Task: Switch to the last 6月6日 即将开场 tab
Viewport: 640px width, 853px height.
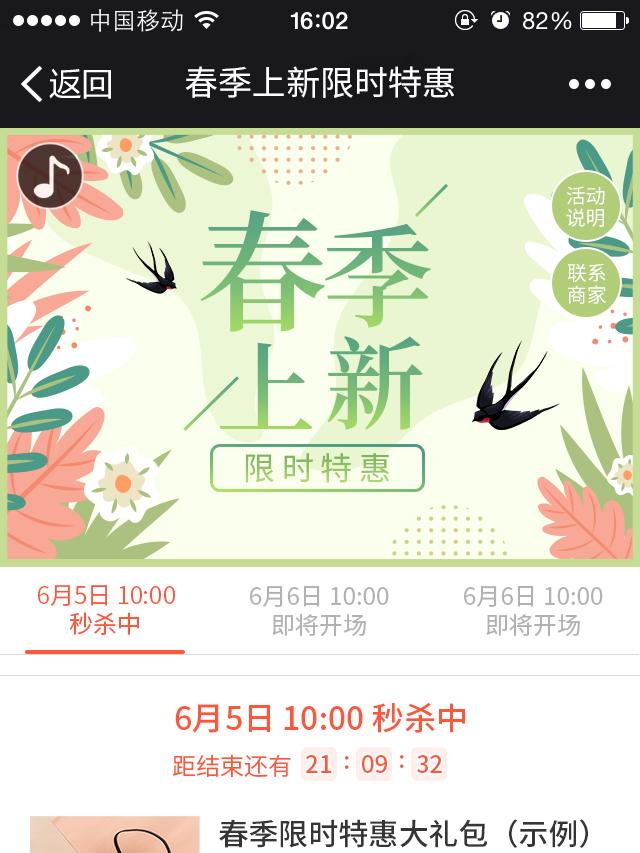Action: [x=532, y=610]
